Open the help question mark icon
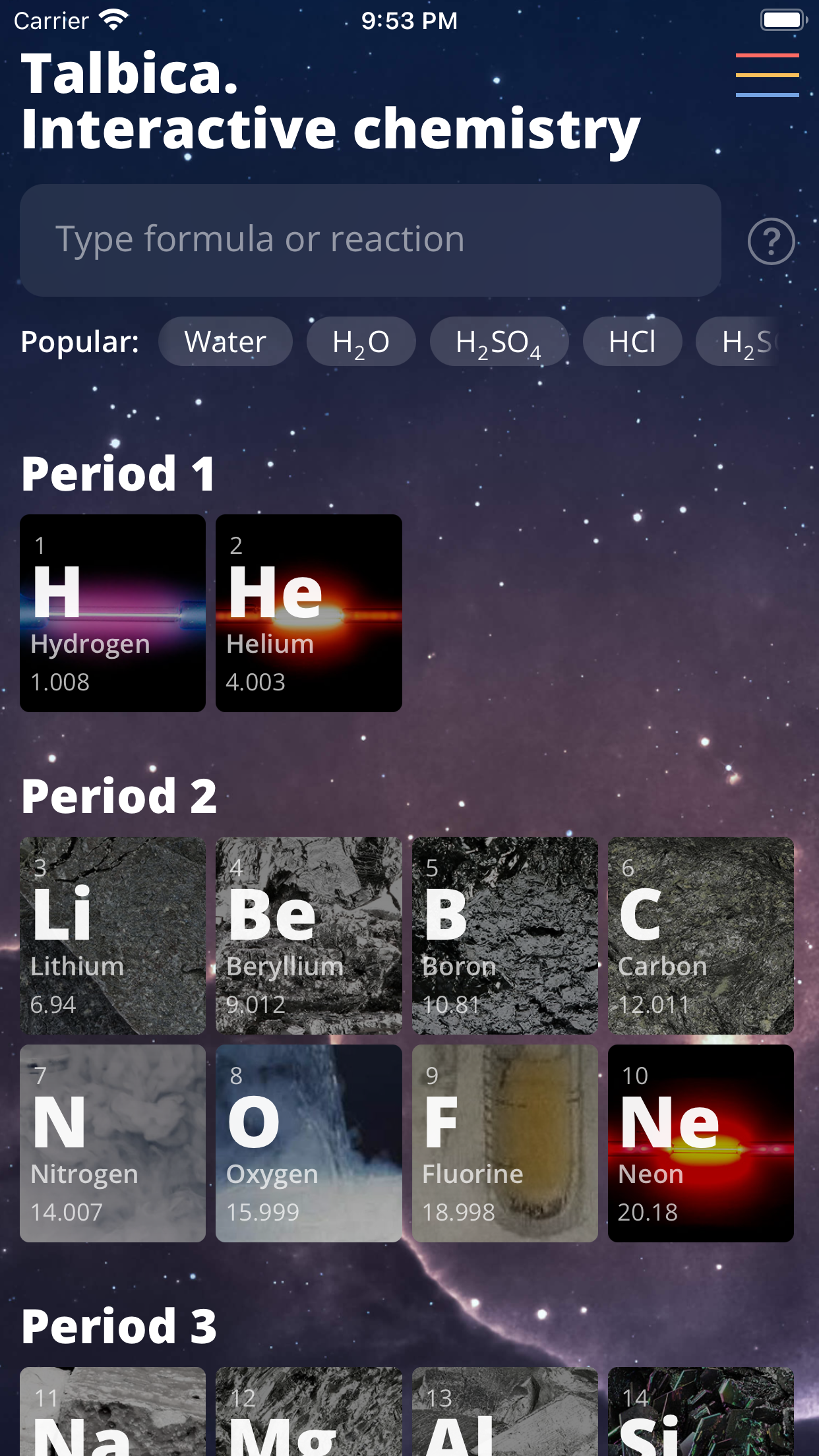This screenshot has height=1456, width=819. tap(771, 241)
